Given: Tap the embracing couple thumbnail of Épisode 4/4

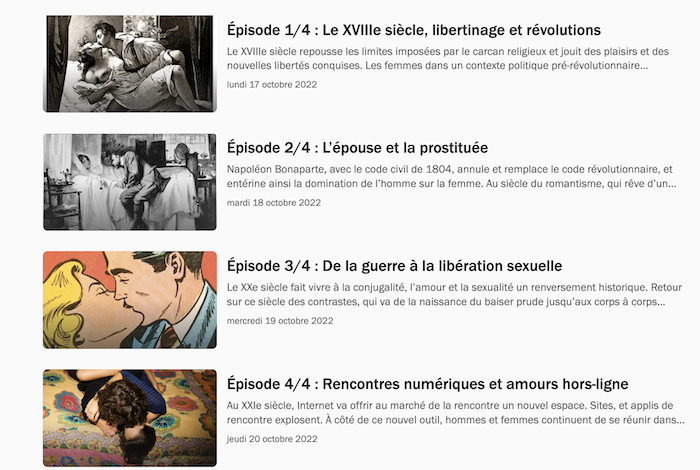Looking at the screenshot, I should (x=130, y=418).
